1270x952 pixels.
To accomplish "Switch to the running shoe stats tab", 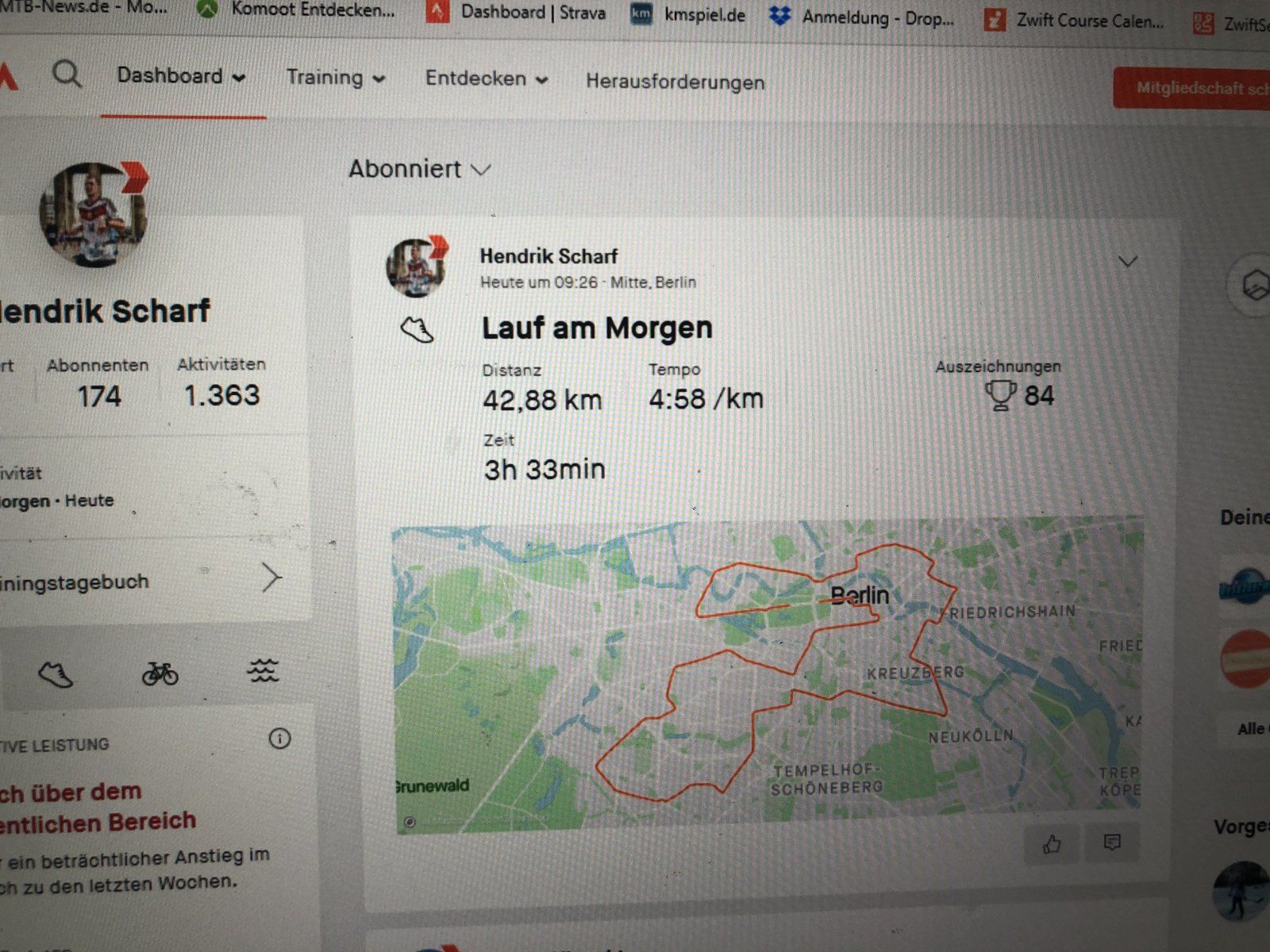I will [x=56, y=675].
